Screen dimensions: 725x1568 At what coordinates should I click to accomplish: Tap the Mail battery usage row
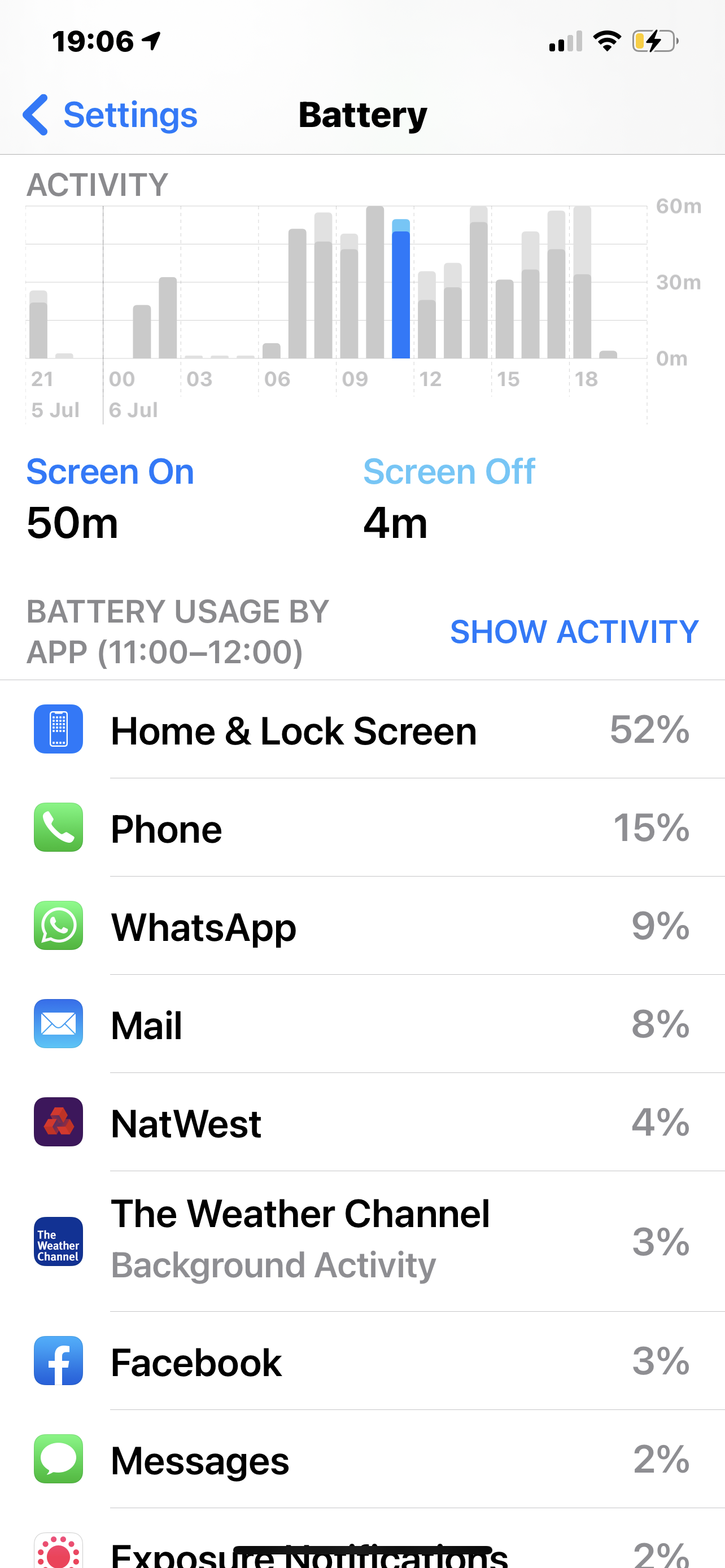tap(362, 1024)
